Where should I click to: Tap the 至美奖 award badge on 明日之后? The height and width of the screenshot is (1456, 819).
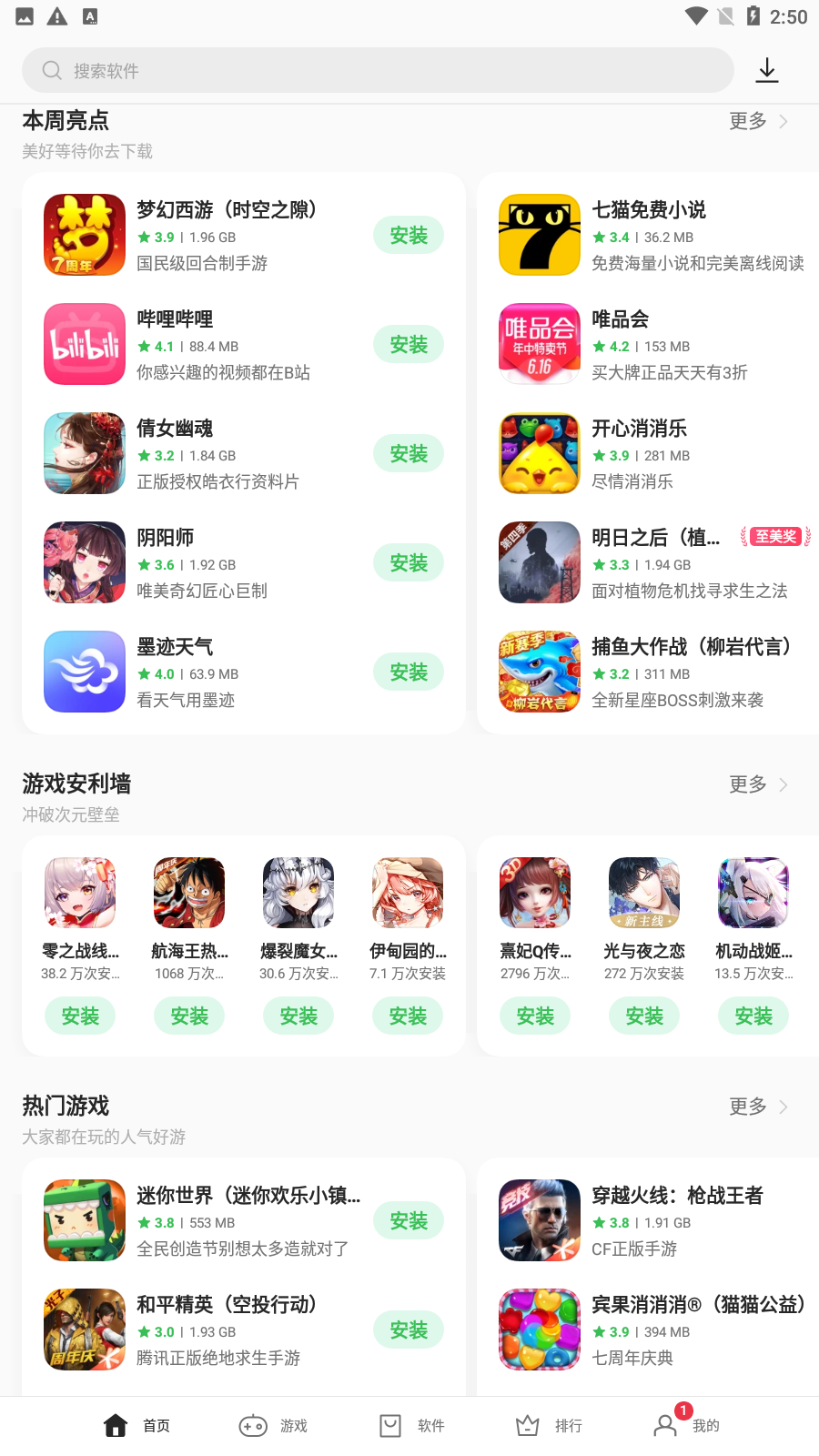pos(774,537)
